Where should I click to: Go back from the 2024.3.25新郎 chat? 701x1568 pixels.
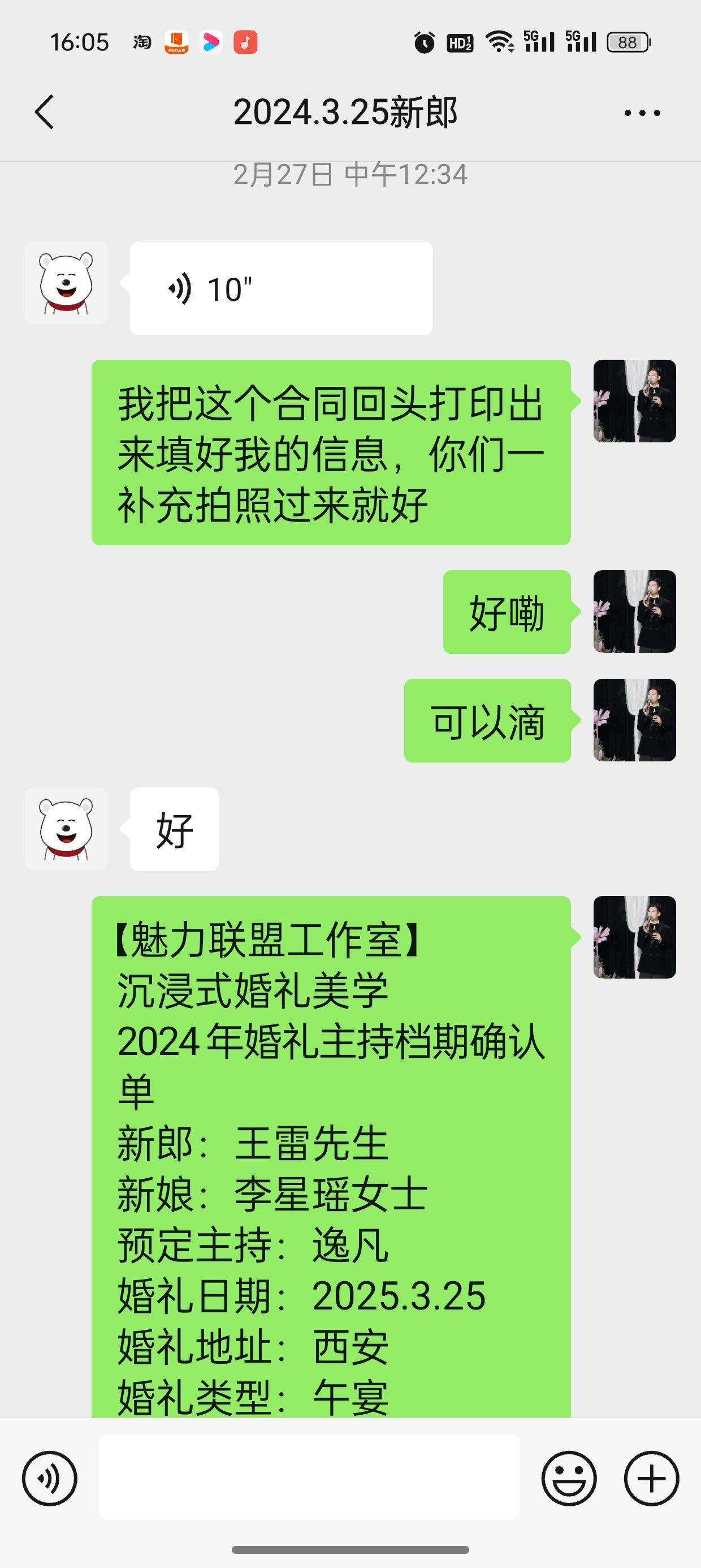point(45,112)
